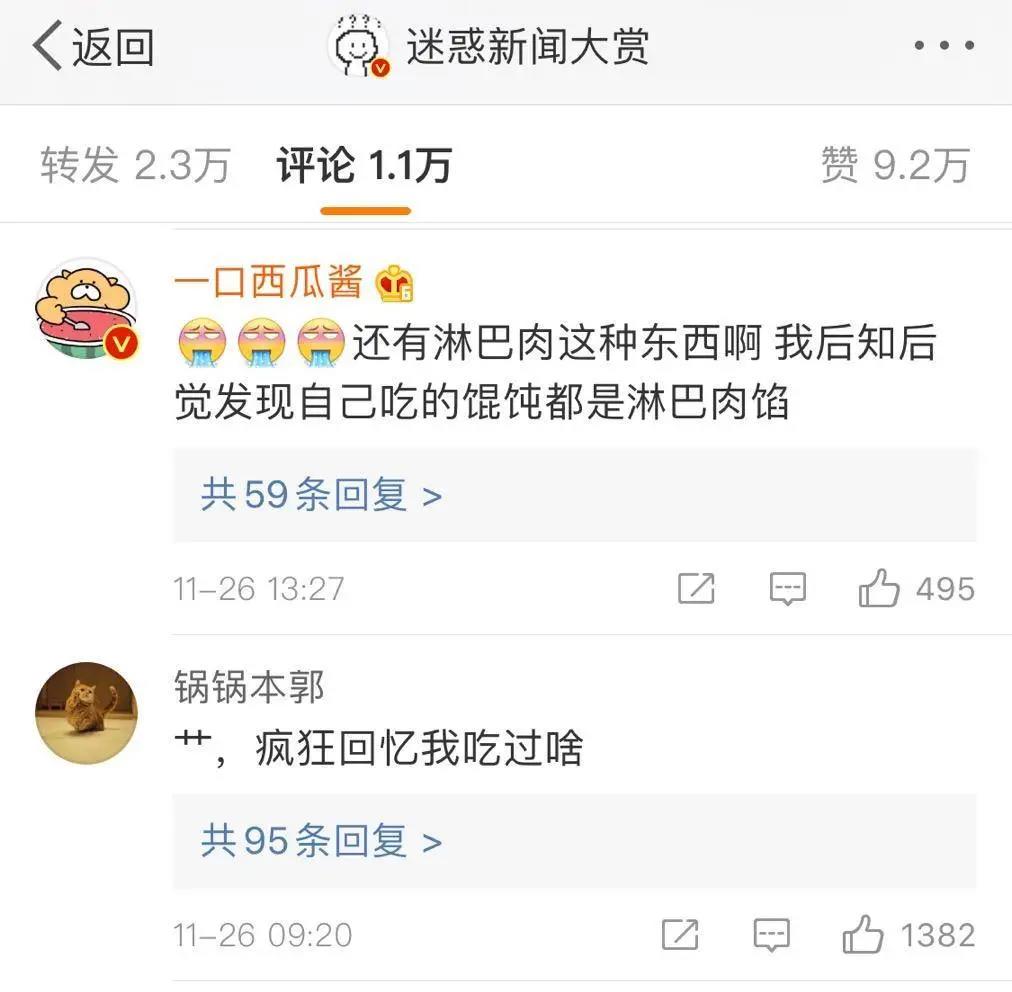Open 一口西瓜酱's profile avatar
This screenshot has width=1012, height=992.
click(86, 312)
